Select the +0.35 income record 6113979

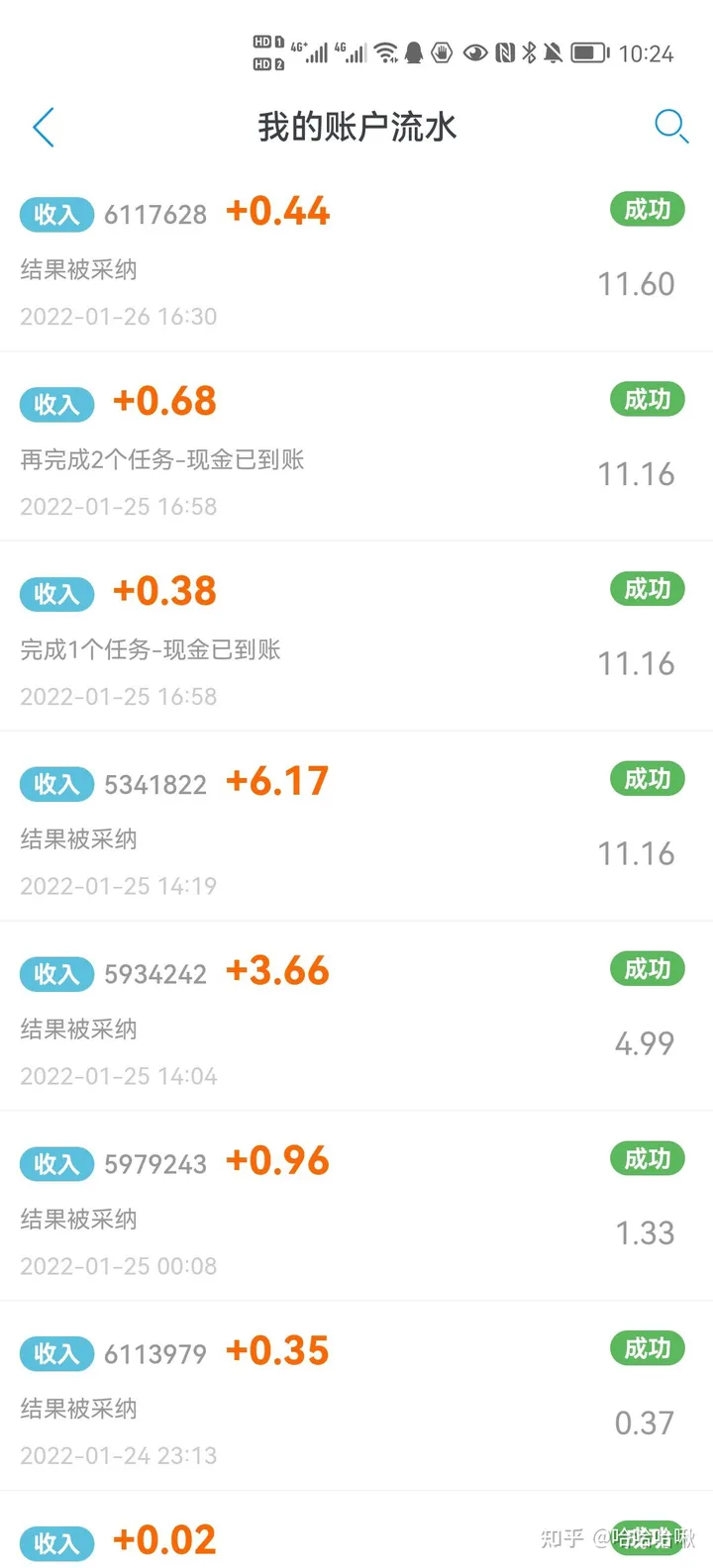[x=356, y=1397]
